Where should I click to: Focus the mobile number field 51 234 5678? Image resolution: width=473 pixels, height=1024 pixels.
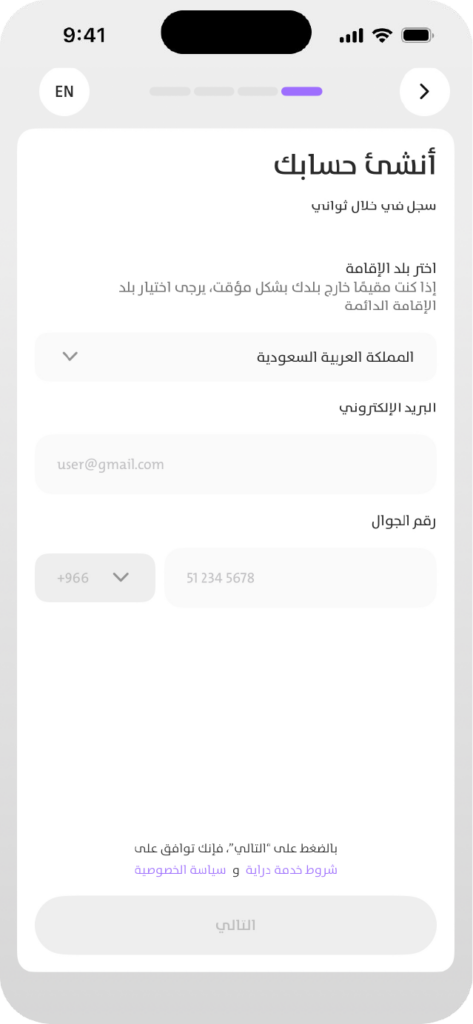click(301, 578)
